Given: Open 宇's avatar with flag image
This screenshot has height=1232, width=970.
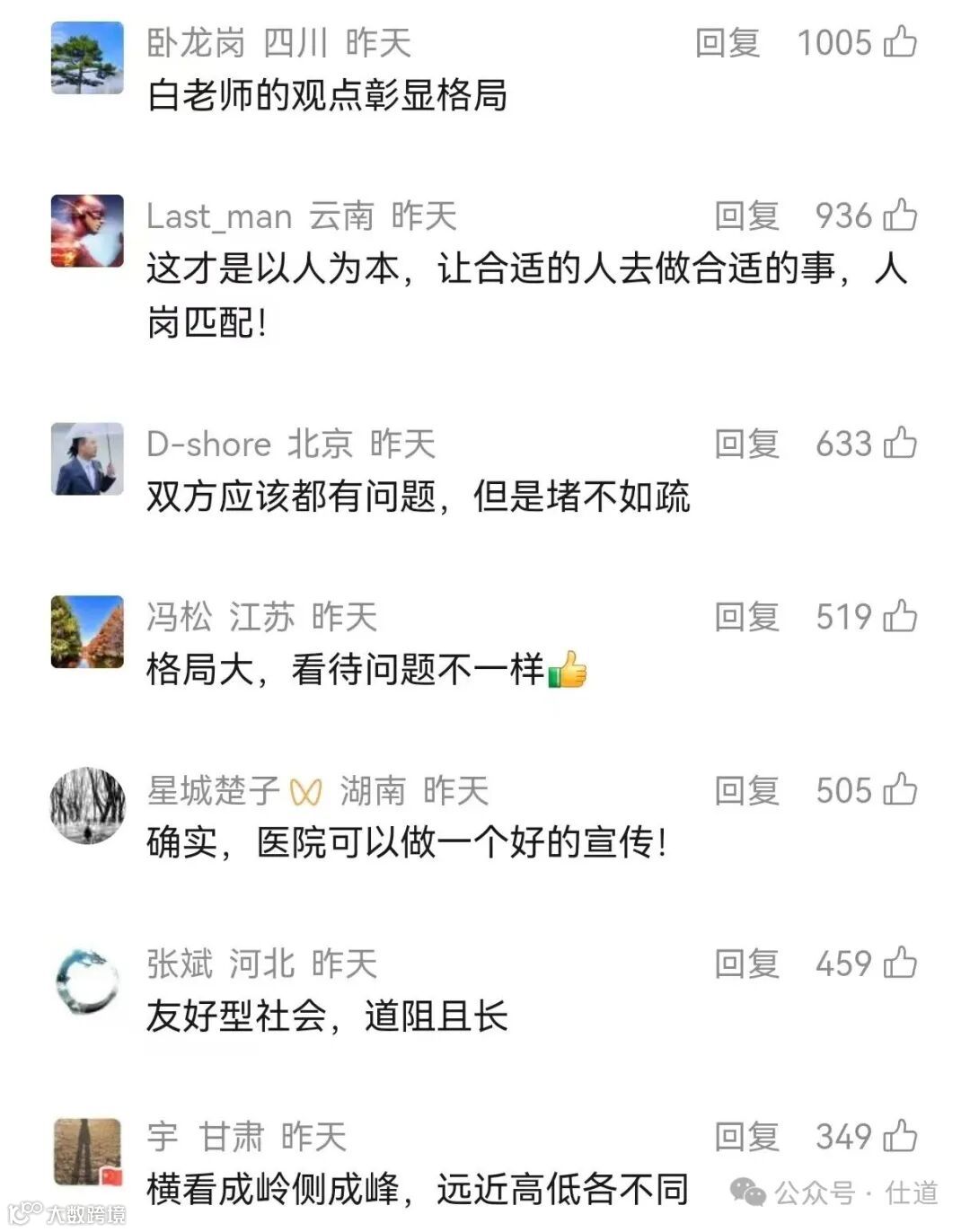Looking at the screenshot, I should [89, 1154].
